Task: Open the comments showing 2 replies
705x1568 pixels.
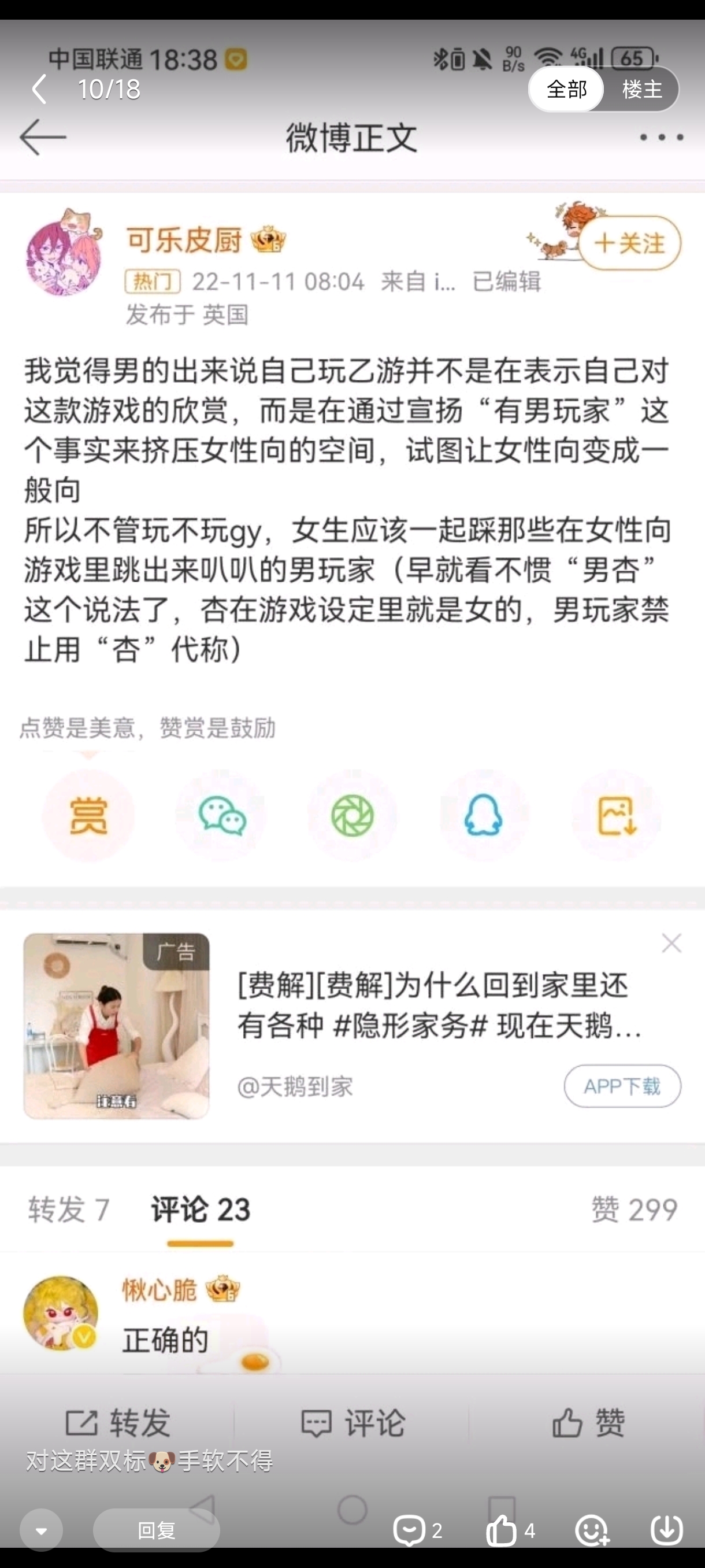Action: pyautogui.click(x=417, y=1530)
